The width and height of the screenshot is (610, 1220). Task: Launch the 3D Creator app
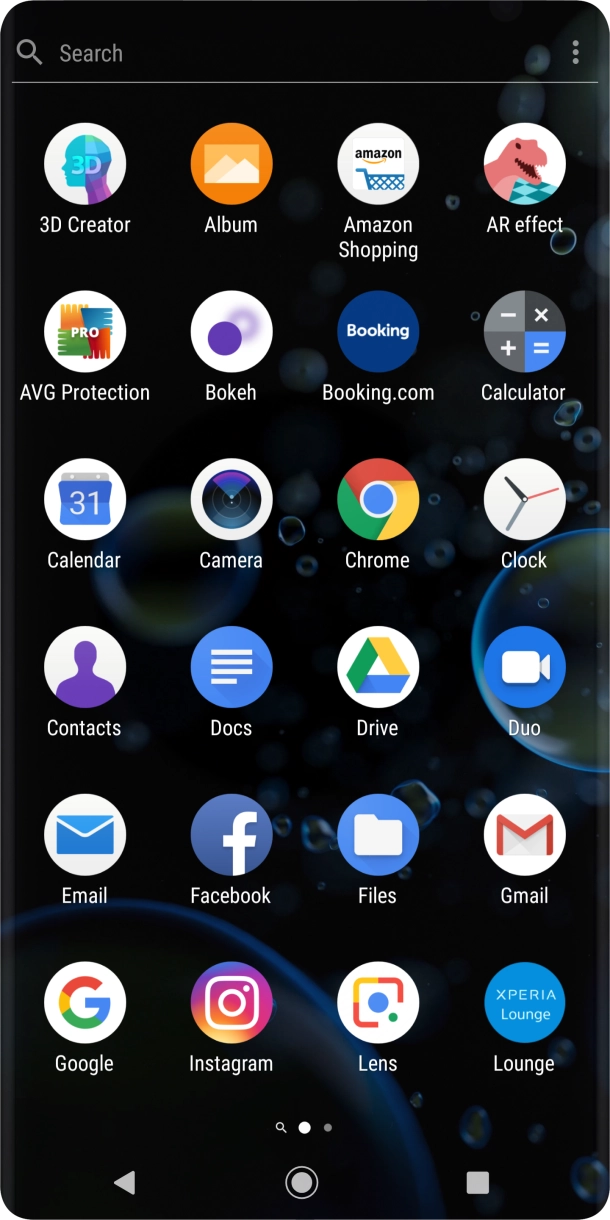coord(85,164)
